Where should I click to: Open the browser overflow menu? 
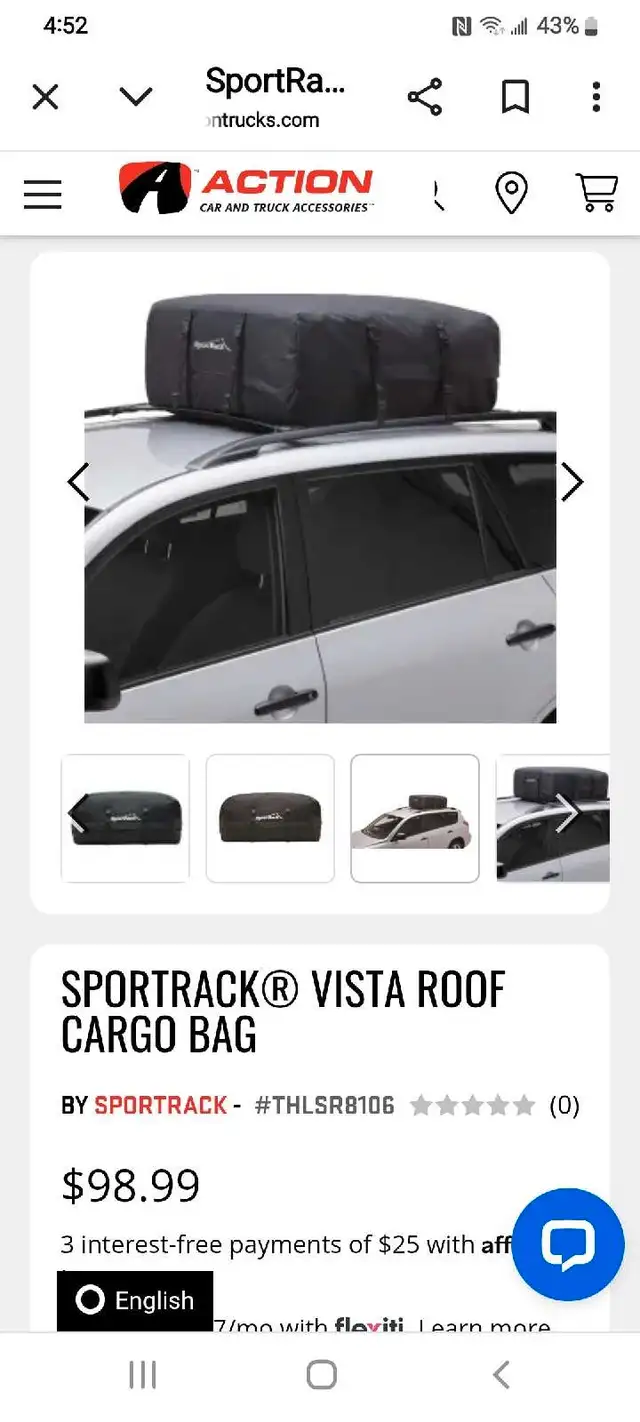[x=596, y=97]
